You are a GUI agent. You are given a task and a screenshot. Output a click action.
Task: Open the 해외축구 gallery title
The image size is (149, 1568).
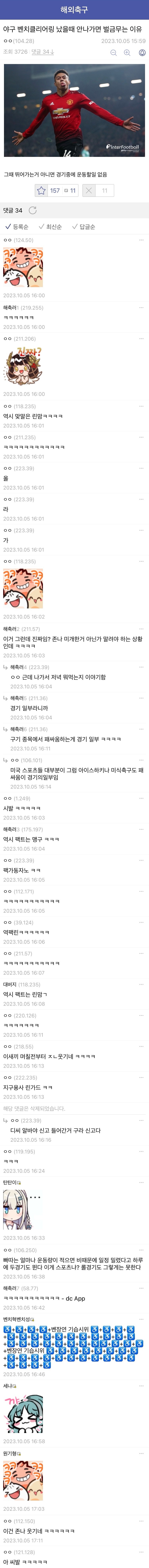pos(74,10)
